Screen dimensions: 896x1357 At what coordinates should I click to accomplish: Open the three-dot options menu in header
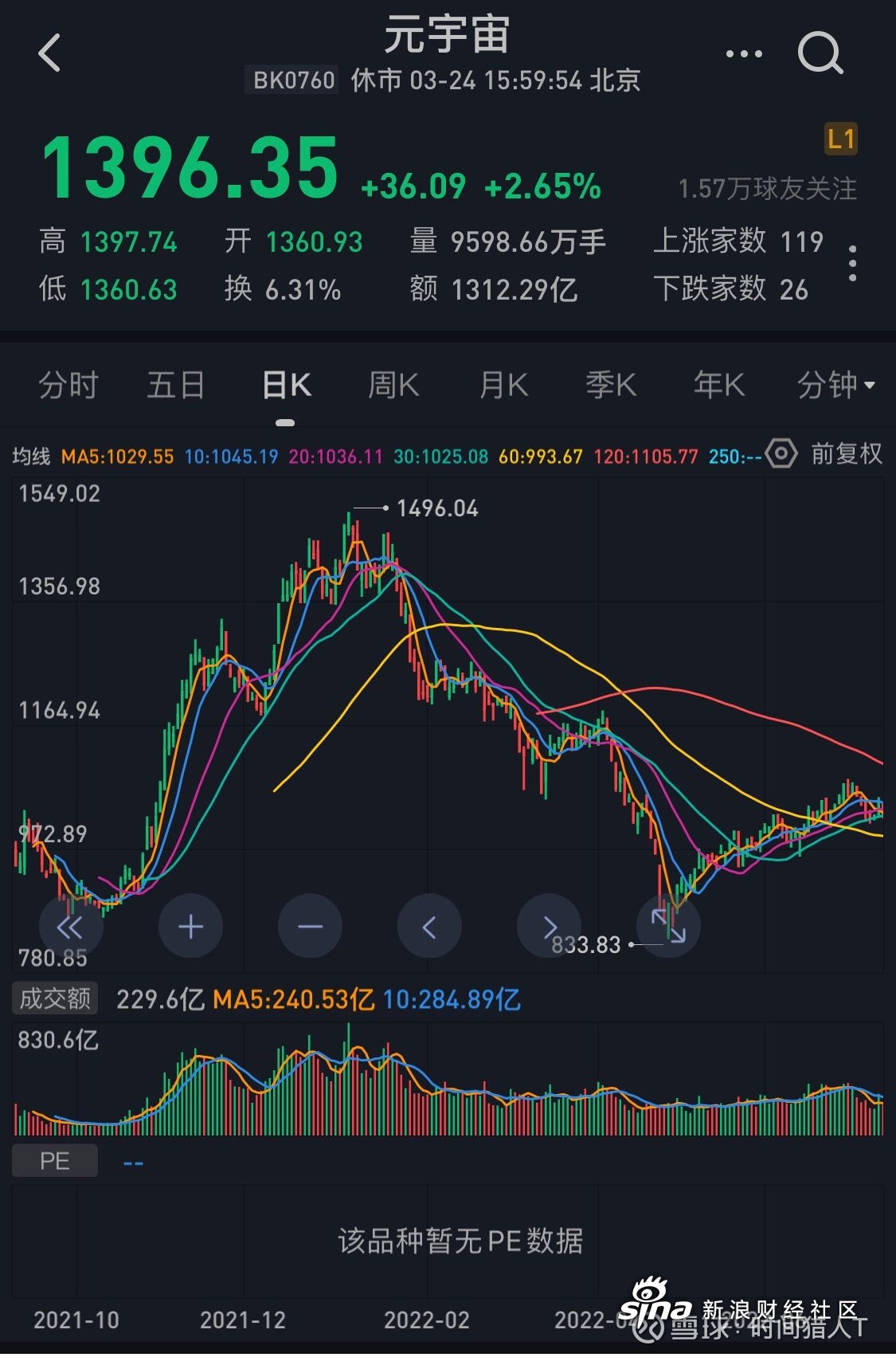point(744,53)
